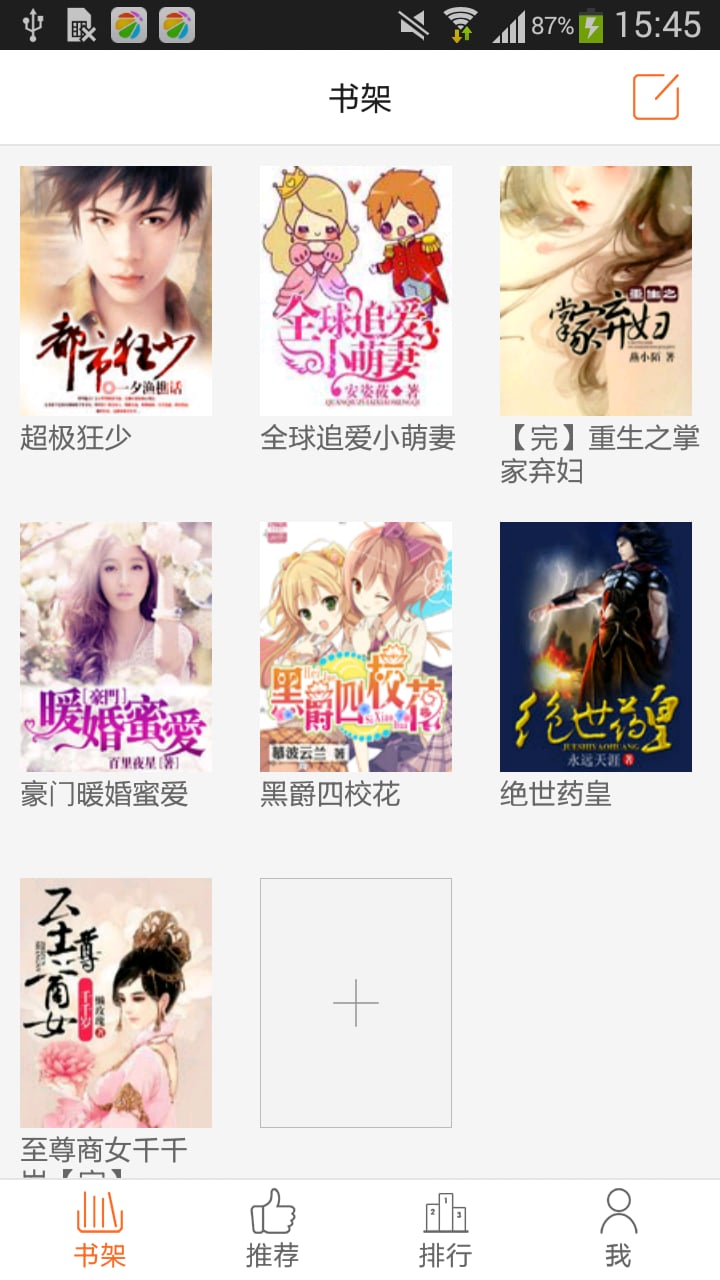The width and height of the screenshot is (720, 1280).
Task: Select the 书架 tab
Action: pos(100,1229)
